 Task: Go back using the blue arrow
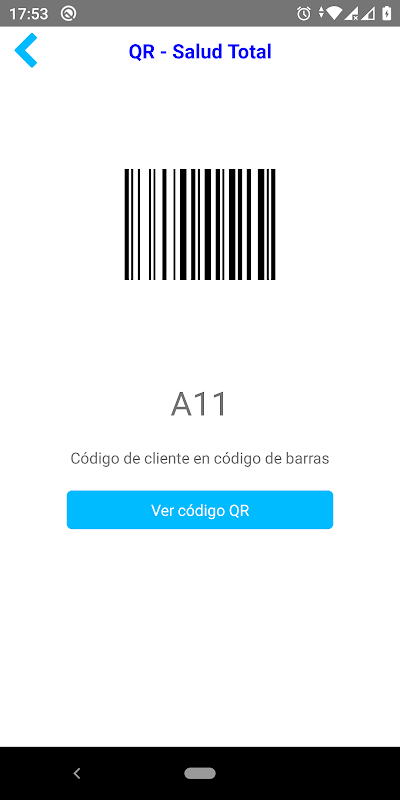click(26, 51)
